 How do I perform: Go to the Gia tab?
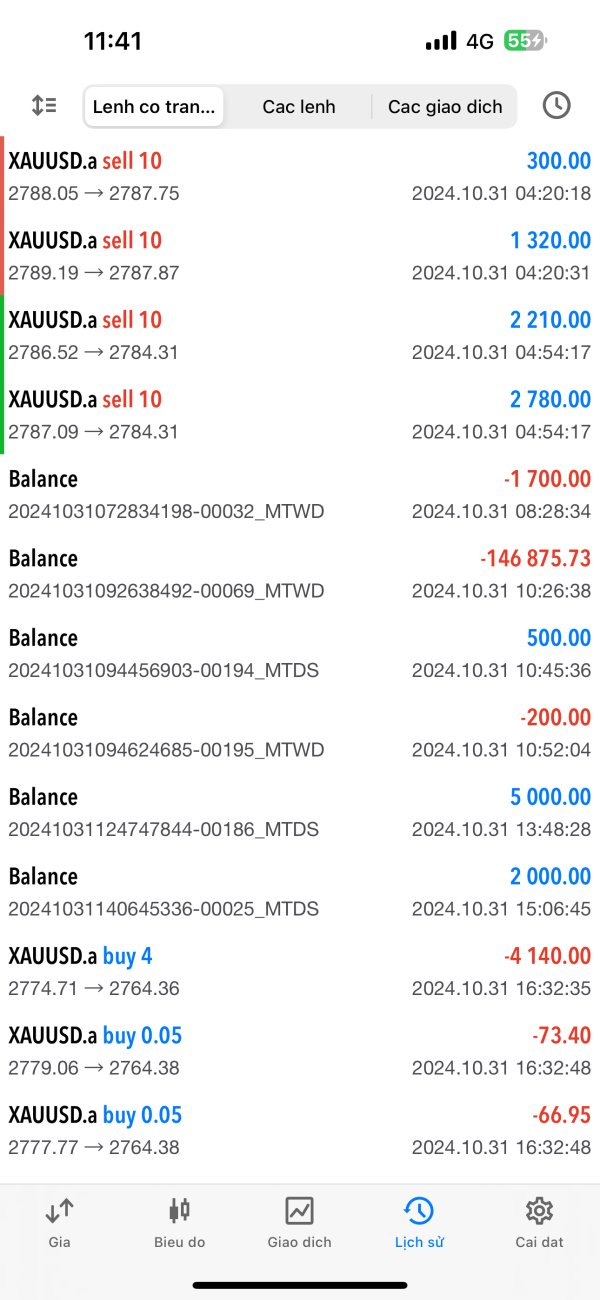59,1223
